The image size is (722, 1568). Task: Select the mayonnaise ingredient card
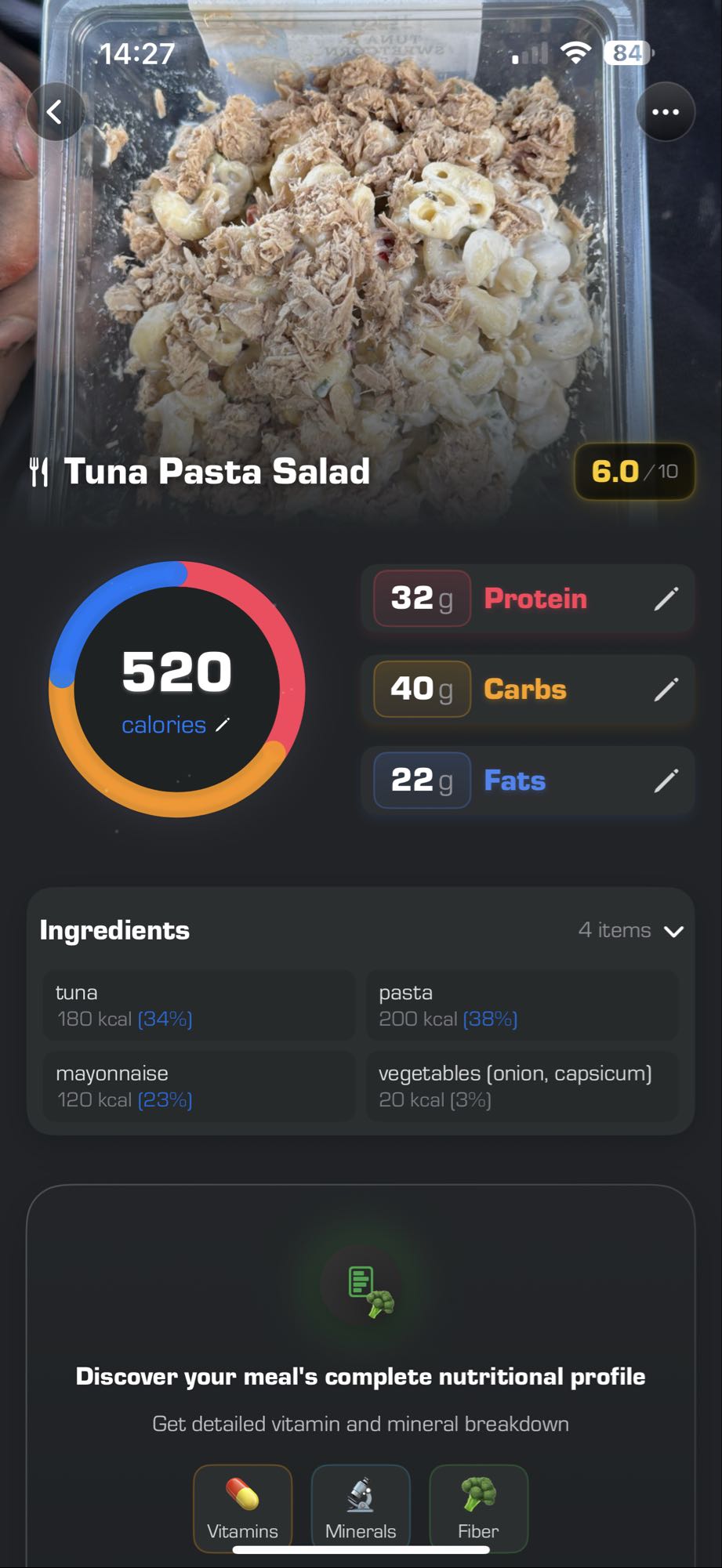point(198,1086)
